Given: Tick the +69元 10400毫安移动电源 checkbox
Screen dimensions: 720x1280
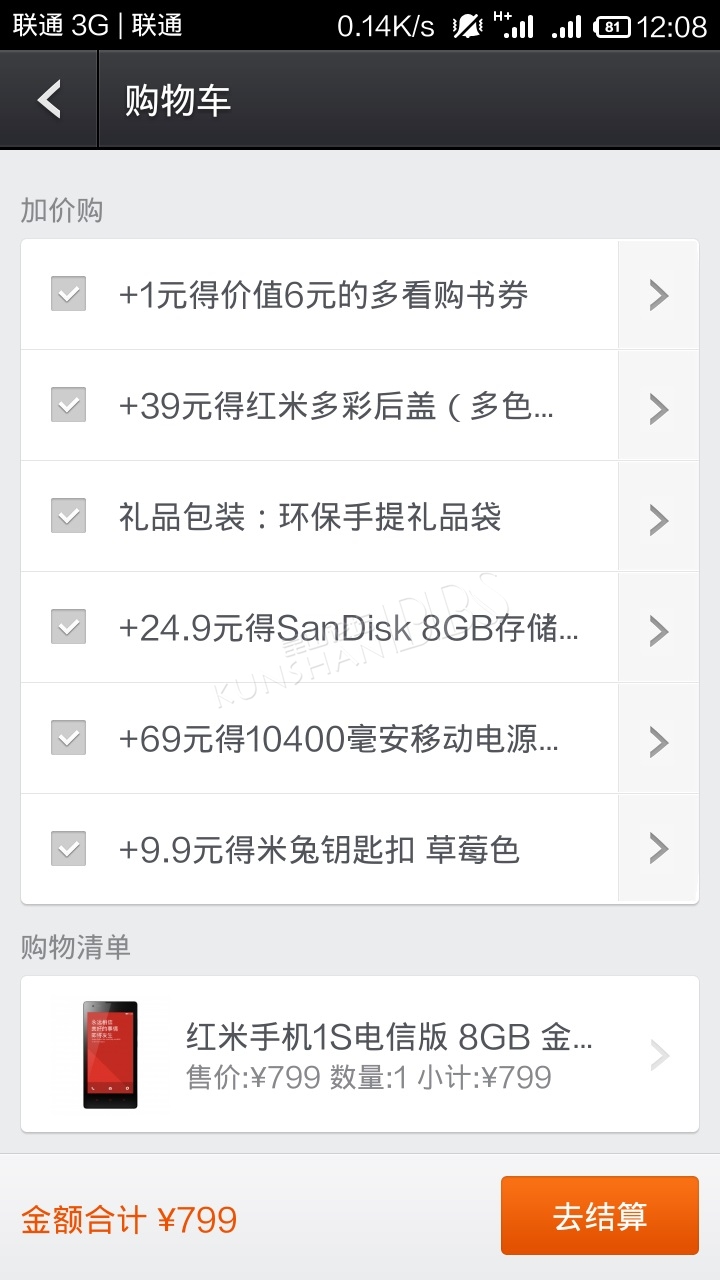Looking at the screenshot, I should (69, 738).
